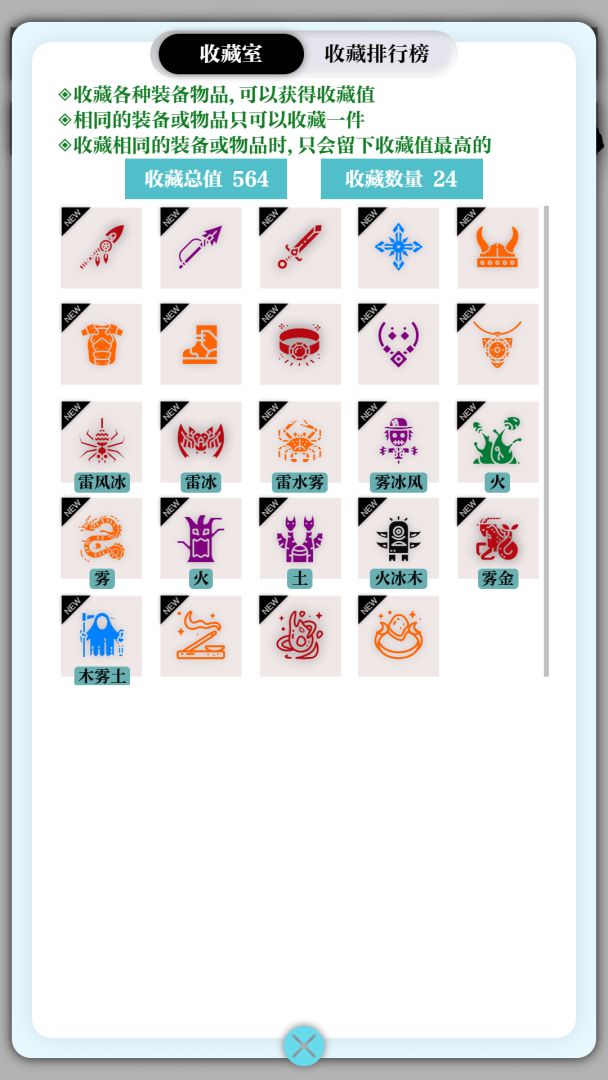This screenshot has height=1080, width=608.
Task: Select the orange horned helmet item
Action: 497,248
